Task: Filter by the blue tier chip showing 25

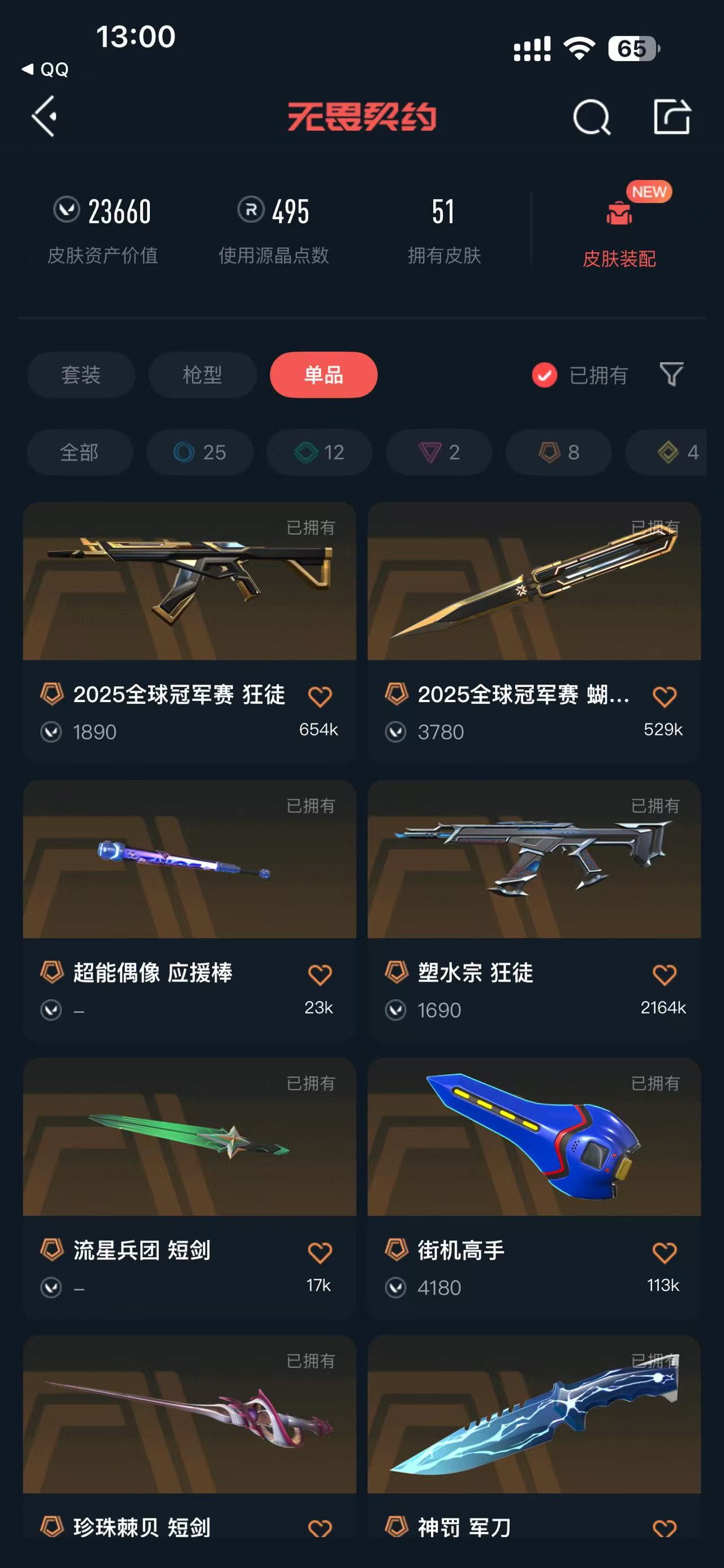Action: click(x=199, y=452)
